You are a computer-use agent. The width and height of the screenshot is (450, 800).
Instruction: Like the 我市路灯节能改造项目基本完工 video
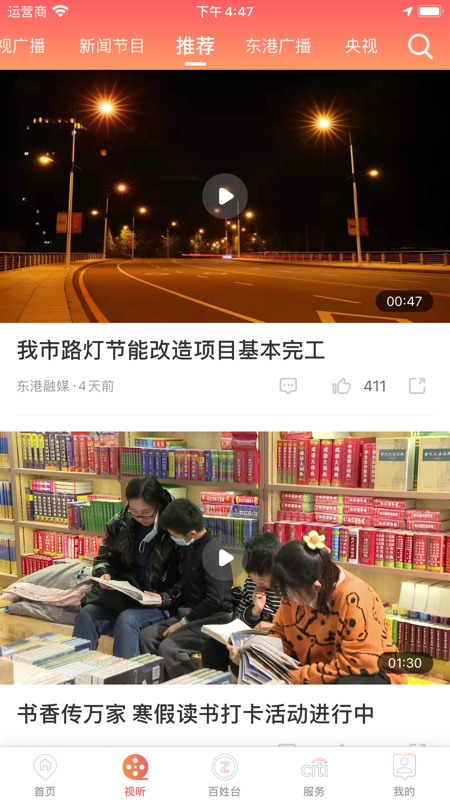click(342, 386)
